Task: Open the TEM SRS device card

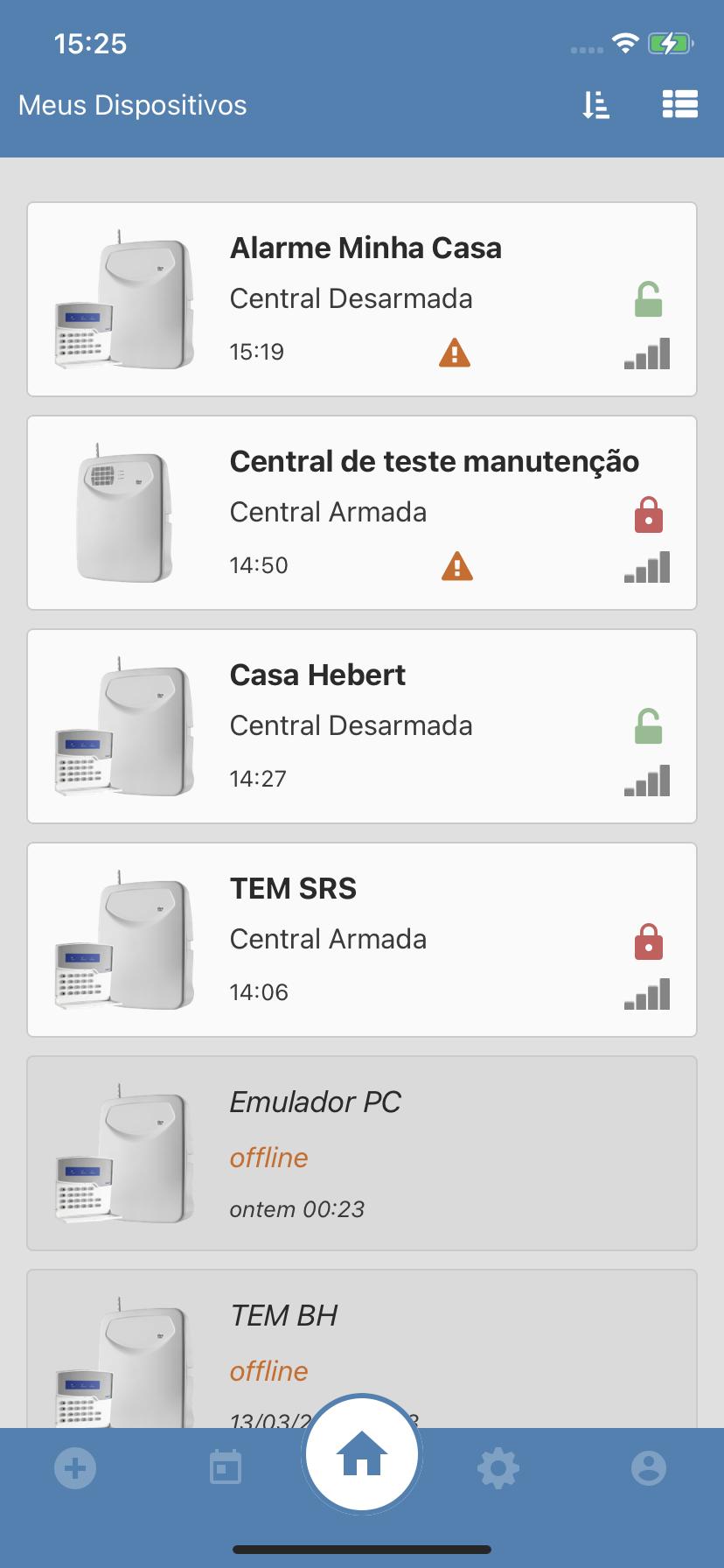Action: (362, 940)
